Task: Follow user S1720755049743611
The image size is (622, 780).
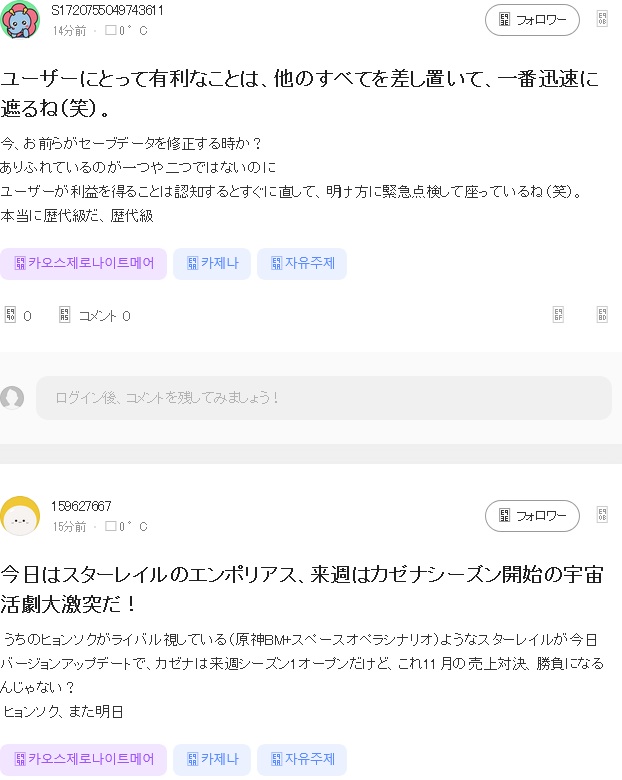Action: (x=532, y=20)
